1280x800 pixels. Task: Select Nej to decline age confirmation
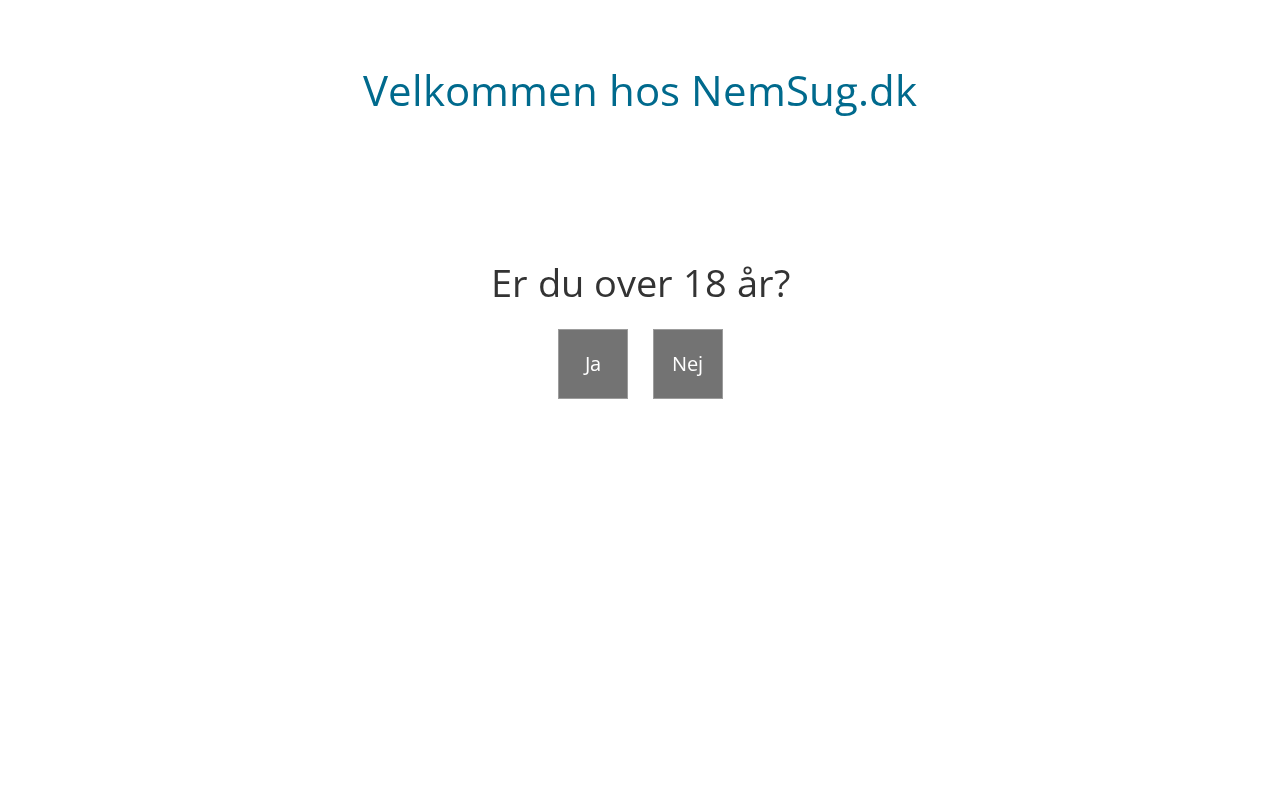tap(688, 364)
